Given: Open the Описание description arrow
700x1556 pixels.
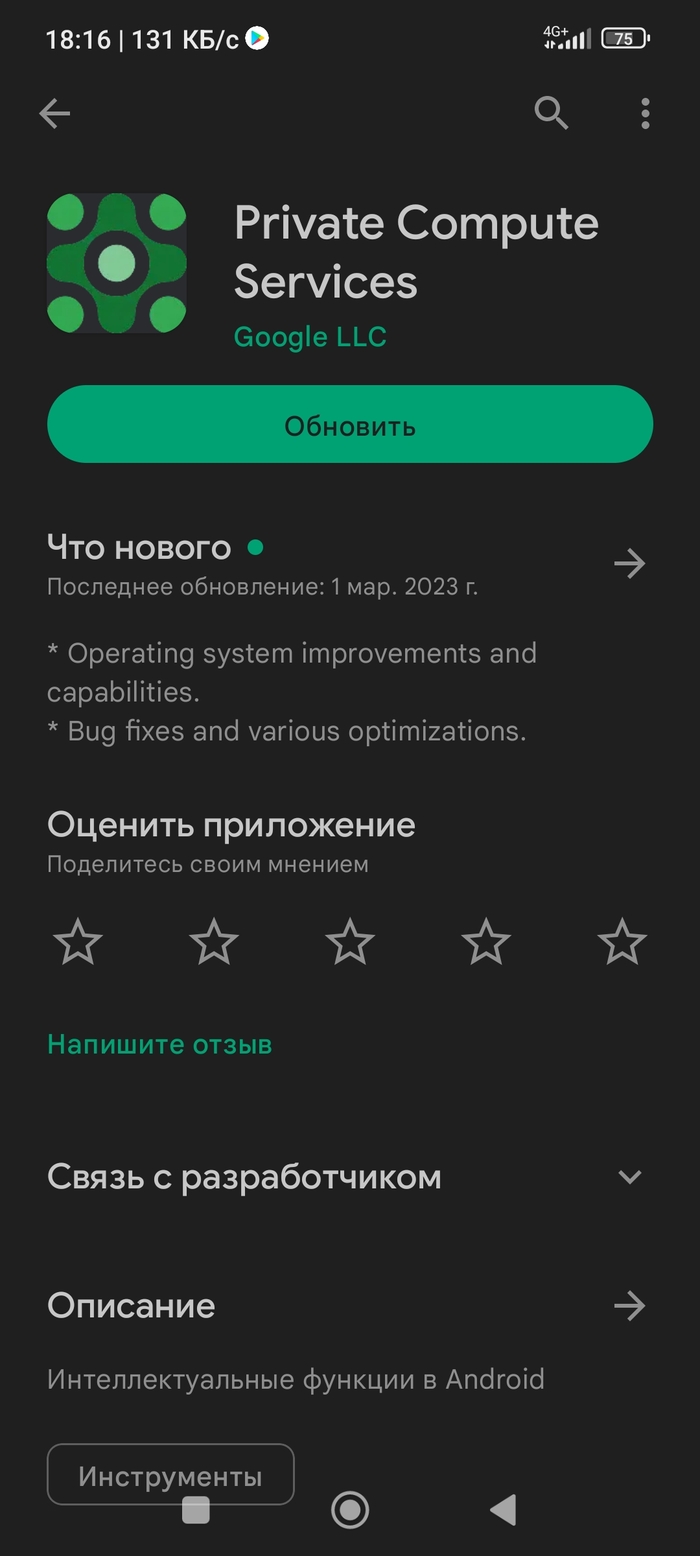Looking at the screenshot, I should pos(629,1305).
